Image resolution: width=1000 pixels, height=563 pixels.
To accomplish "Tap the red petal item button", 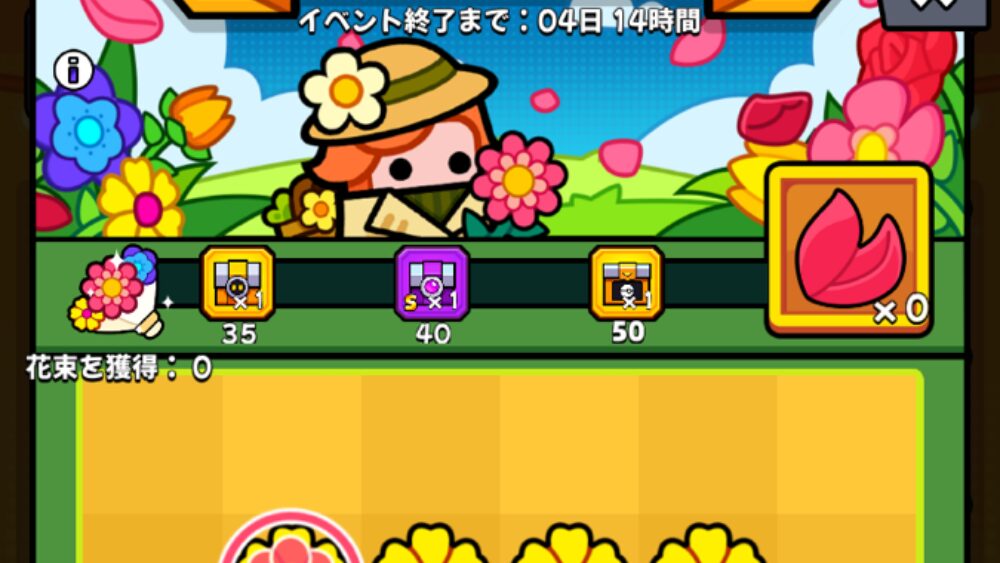I will coord(849,249).
